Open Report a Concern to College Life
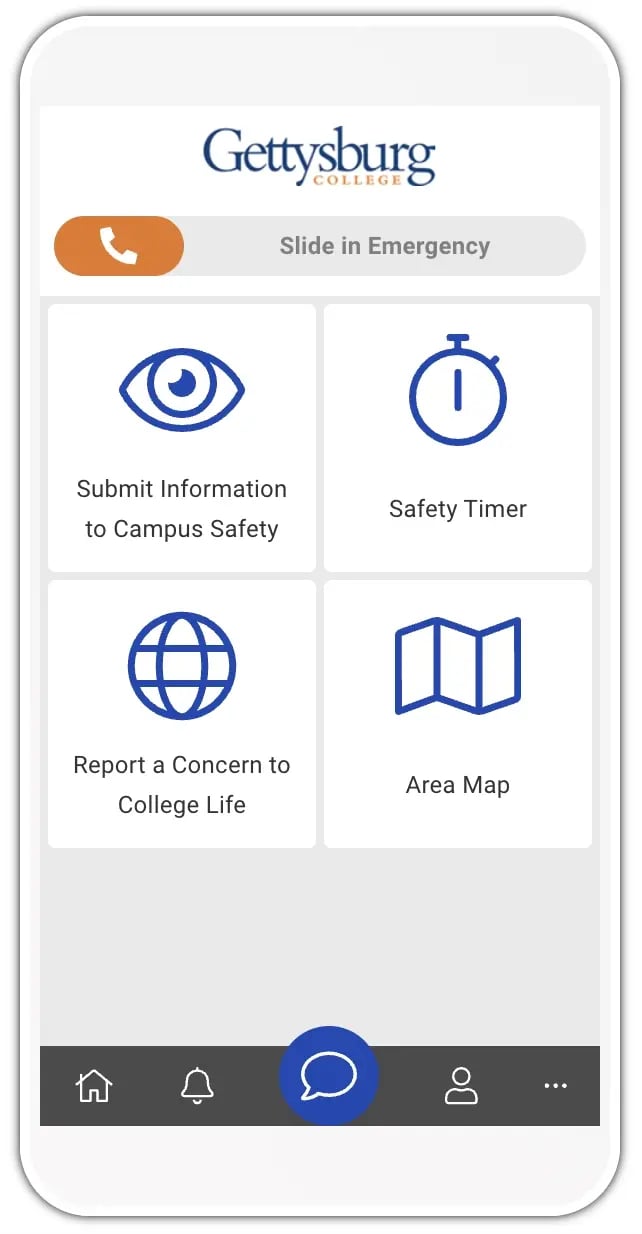The width and height of the screenshot is (642, 1234). pos(182,714)
